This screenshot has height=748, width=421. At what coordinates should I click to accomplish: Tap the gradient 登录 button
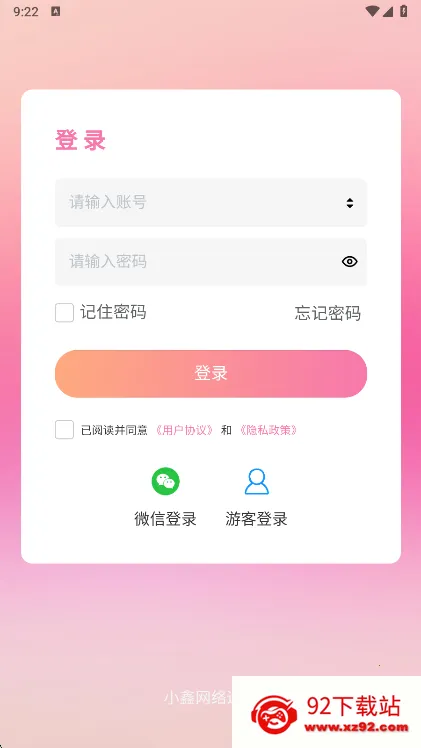pyautogui.click(x=211, y=374)
